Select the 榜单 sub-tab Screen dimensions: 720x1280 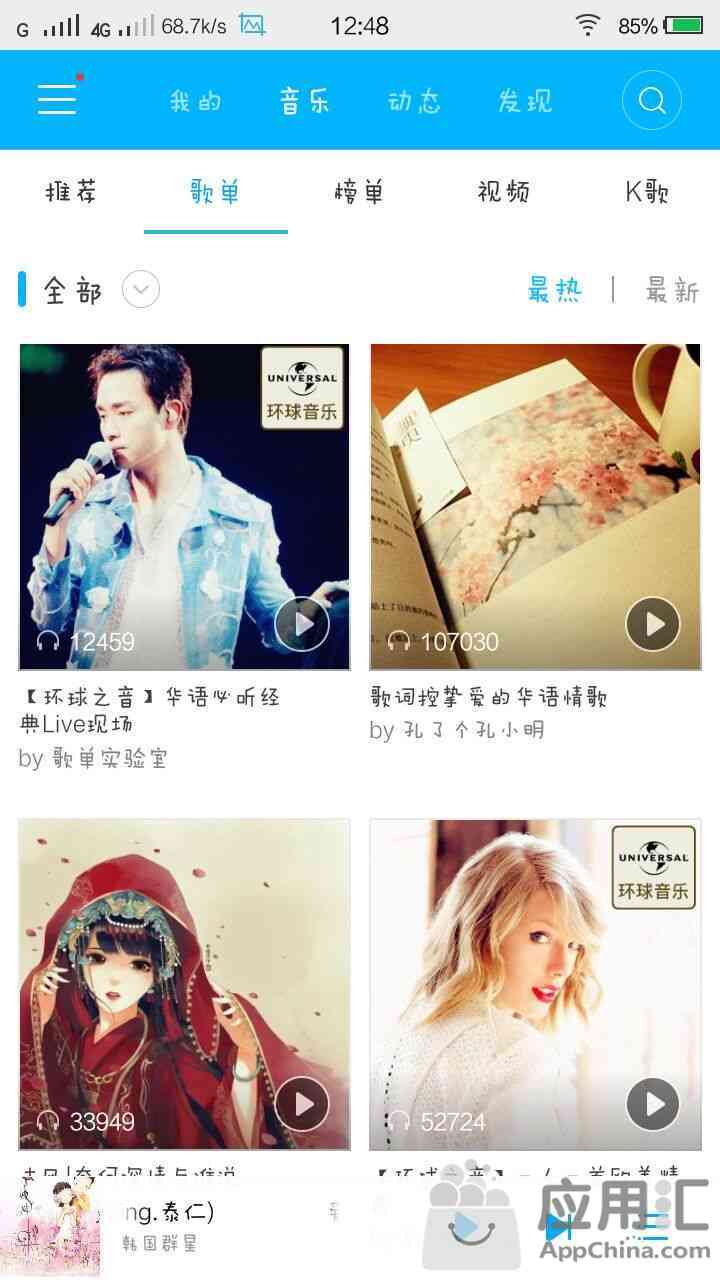point(359,192)
